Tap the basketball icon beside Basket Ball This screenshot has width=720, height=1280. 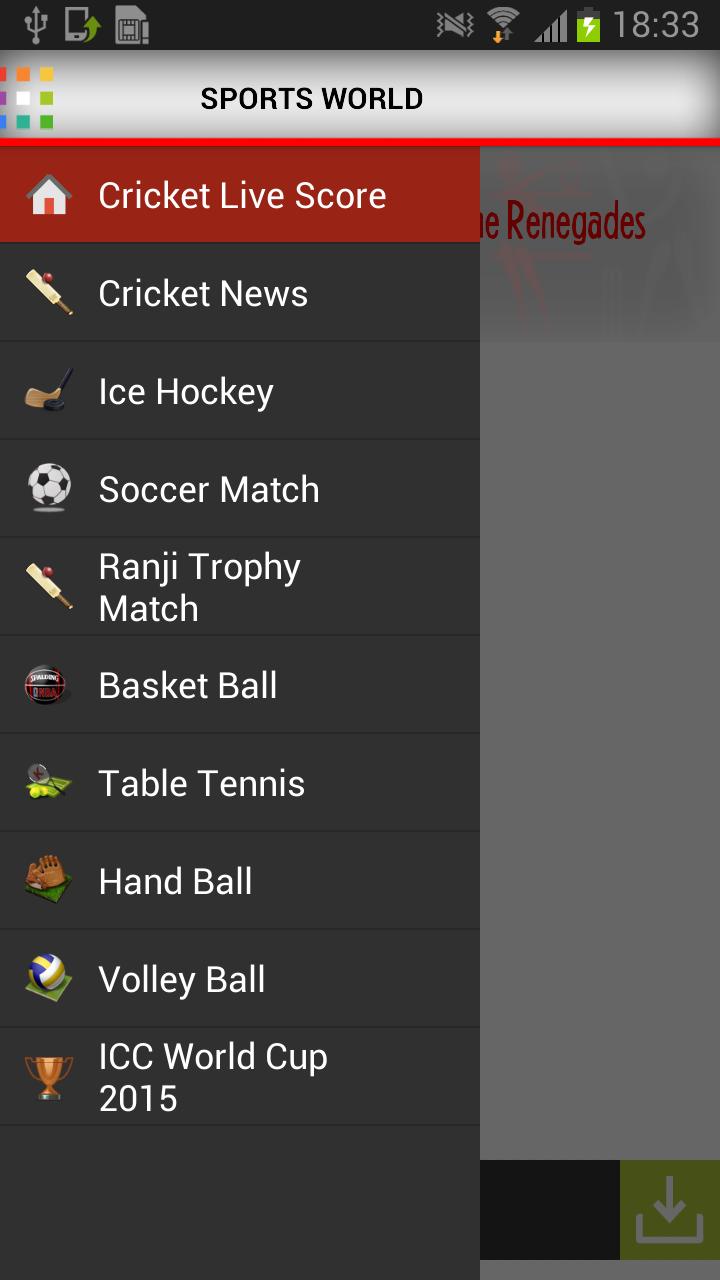[48, 685]
